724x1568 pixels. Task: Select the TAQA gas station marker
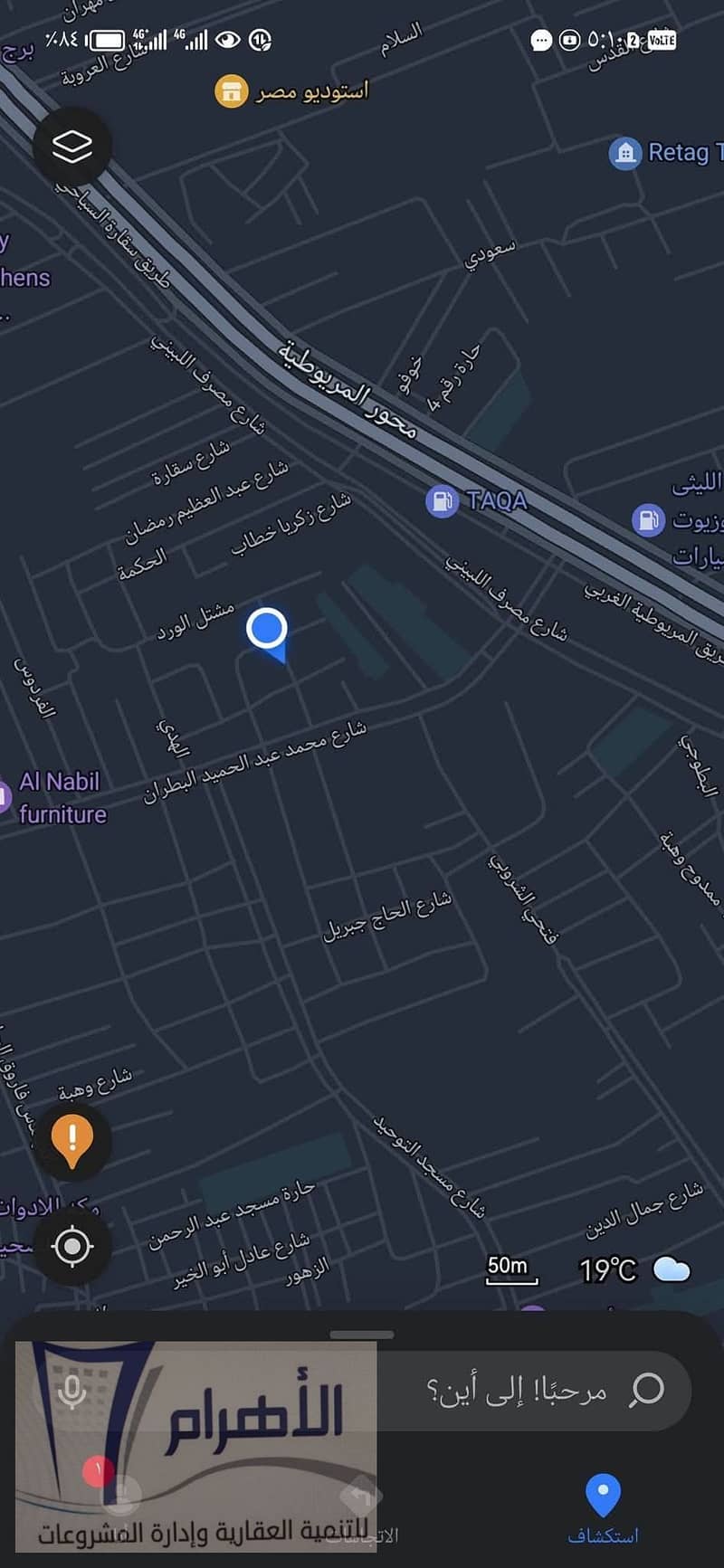(x=442, y=500)
